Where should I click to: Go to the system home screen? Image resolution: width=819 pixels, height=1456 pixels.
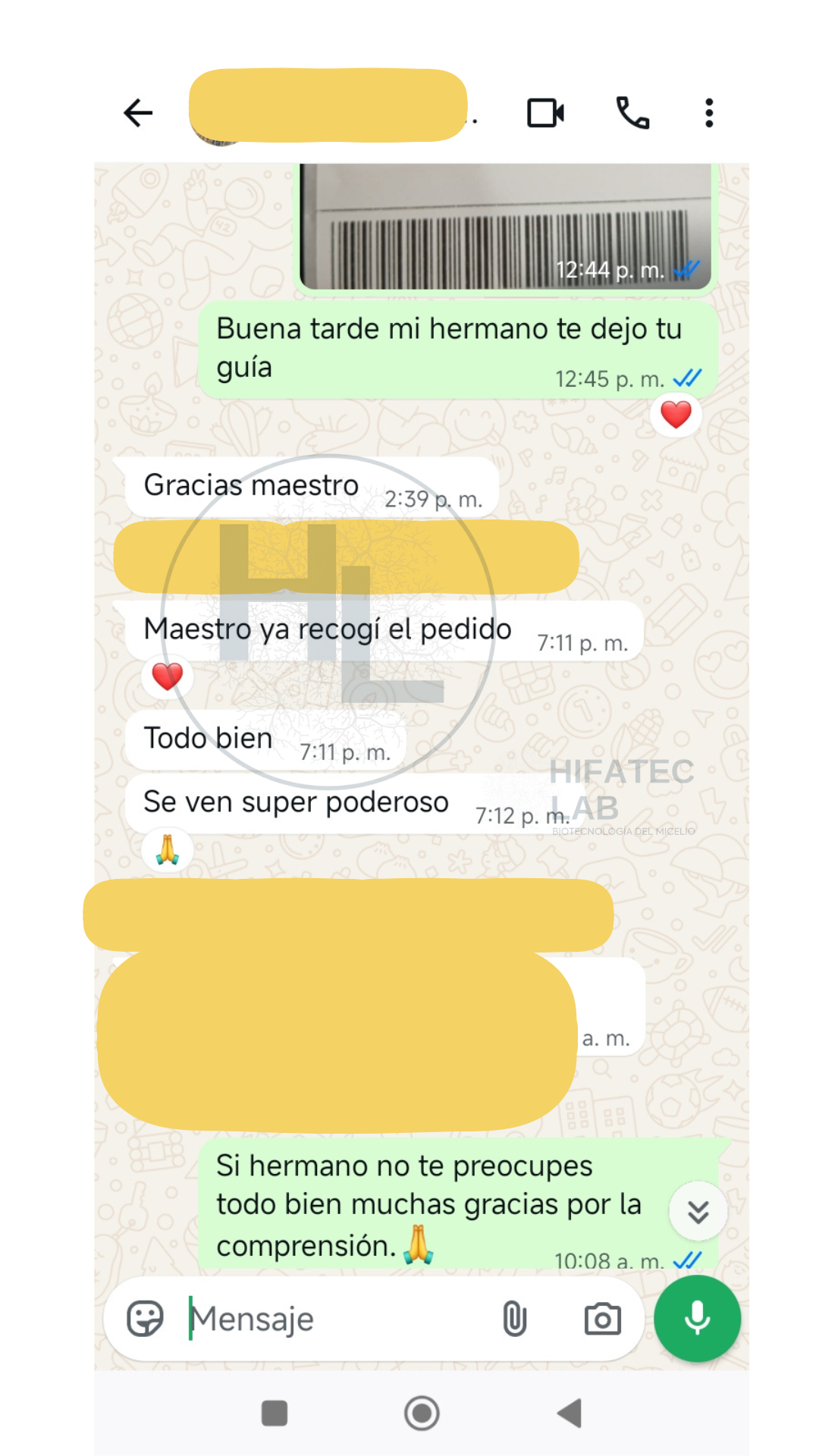tap(422, 1414)
